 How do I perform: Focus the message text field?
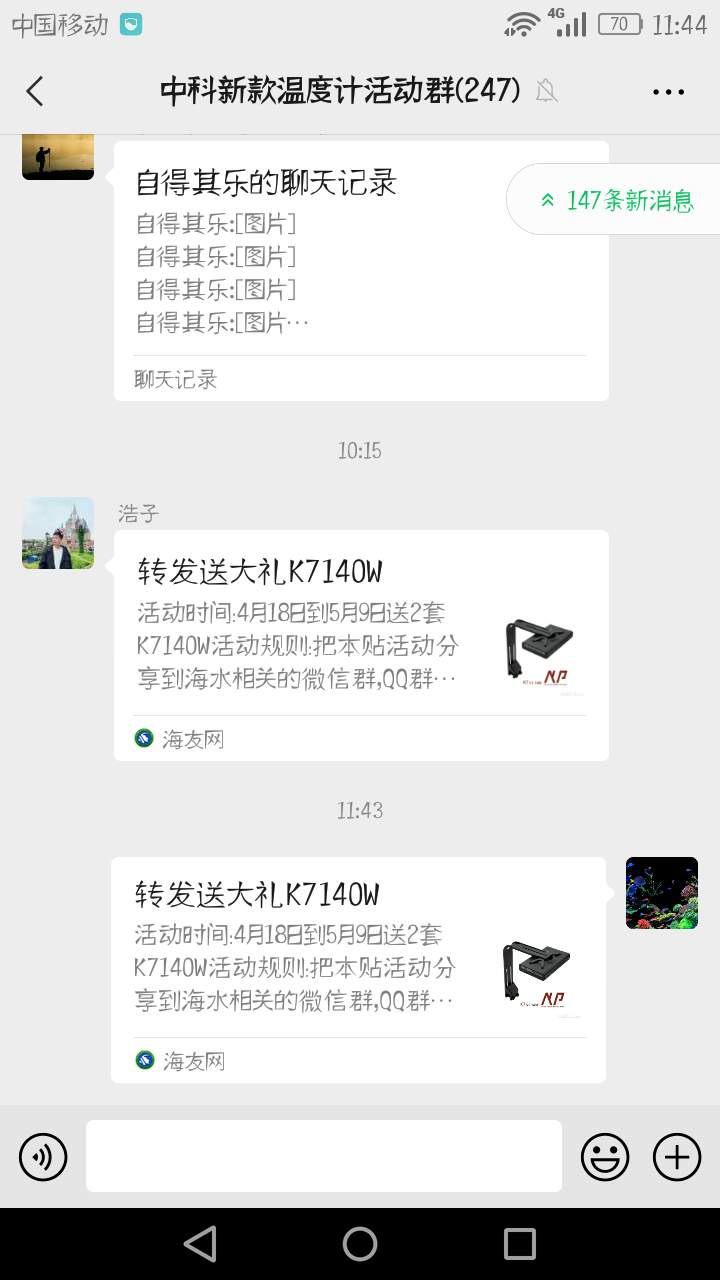(x=324, y=1156)
